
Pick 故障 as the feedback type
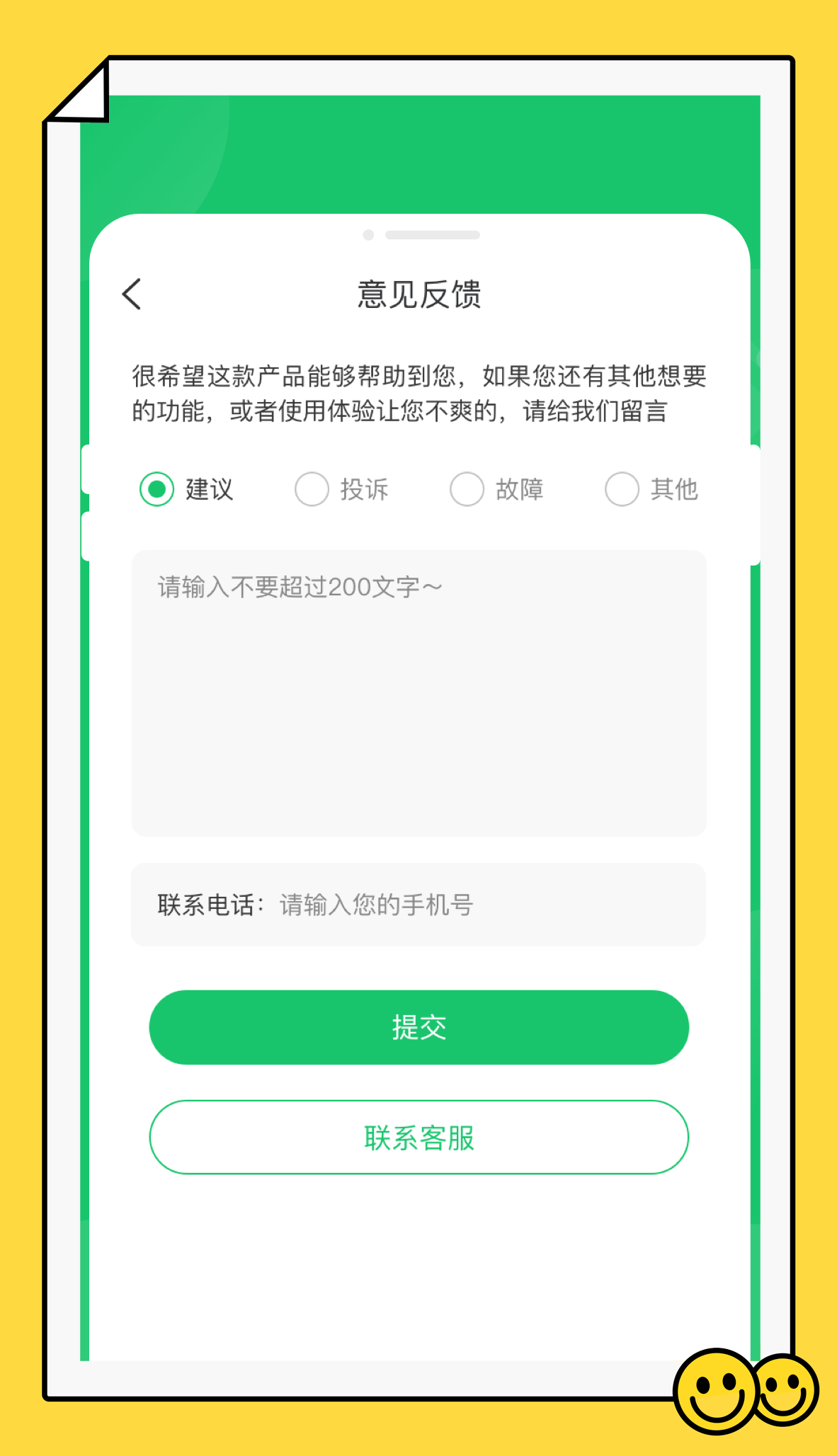point(496,489)
